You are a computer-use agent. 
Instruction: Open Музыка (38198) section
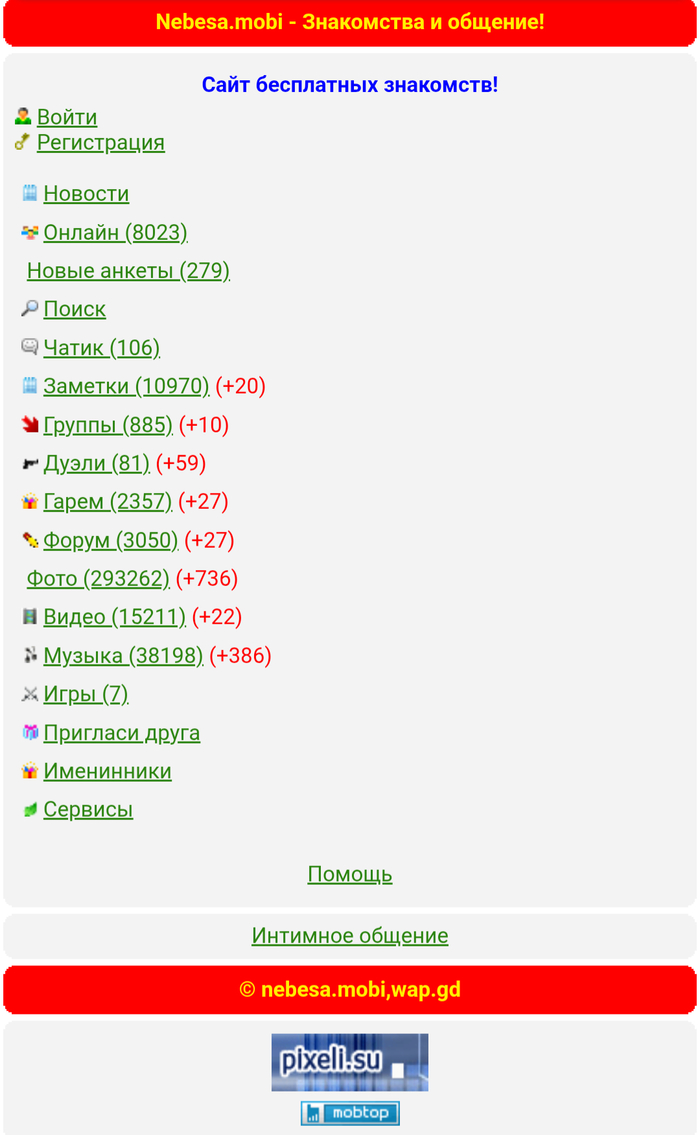[123, 656]
